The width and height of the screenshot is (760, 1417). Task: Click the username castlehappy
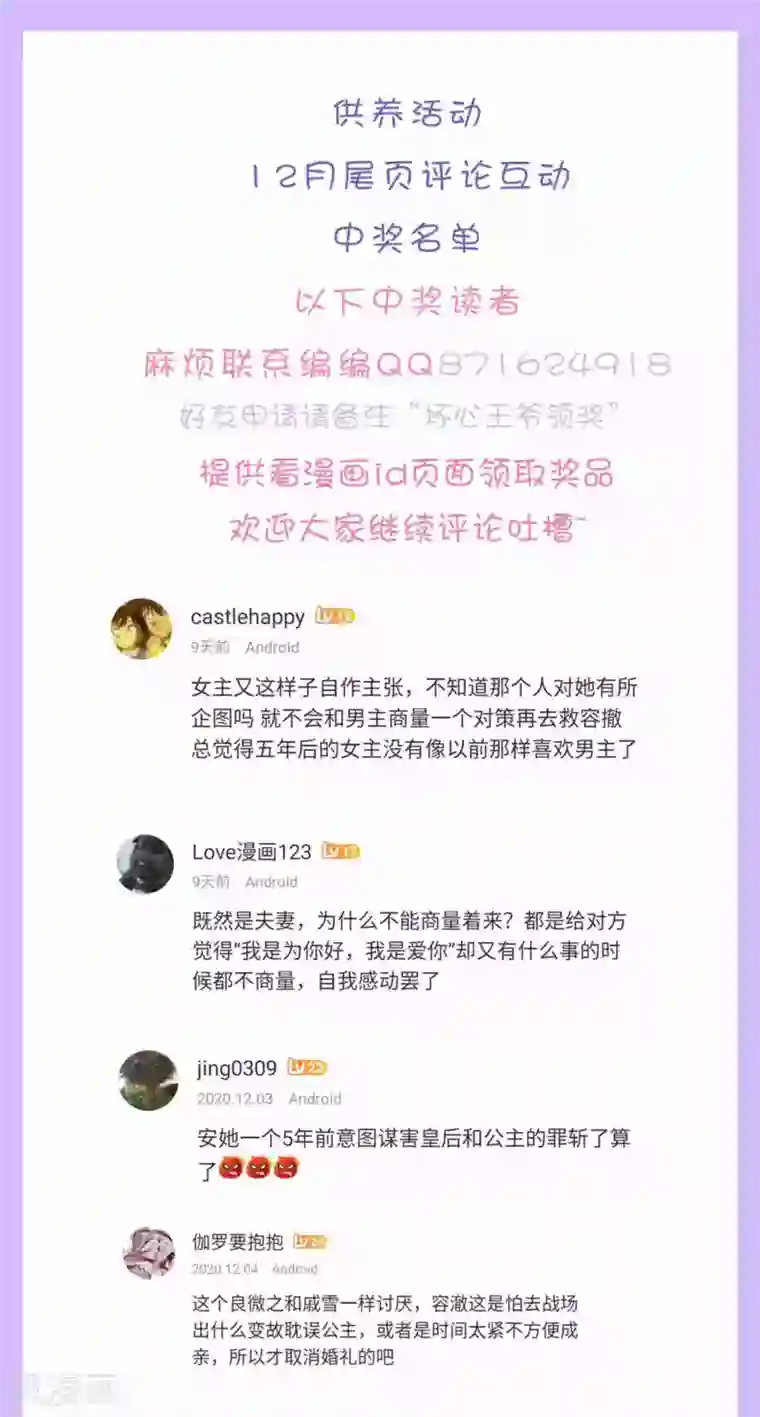pyautogui.click(x=245, y=617)
